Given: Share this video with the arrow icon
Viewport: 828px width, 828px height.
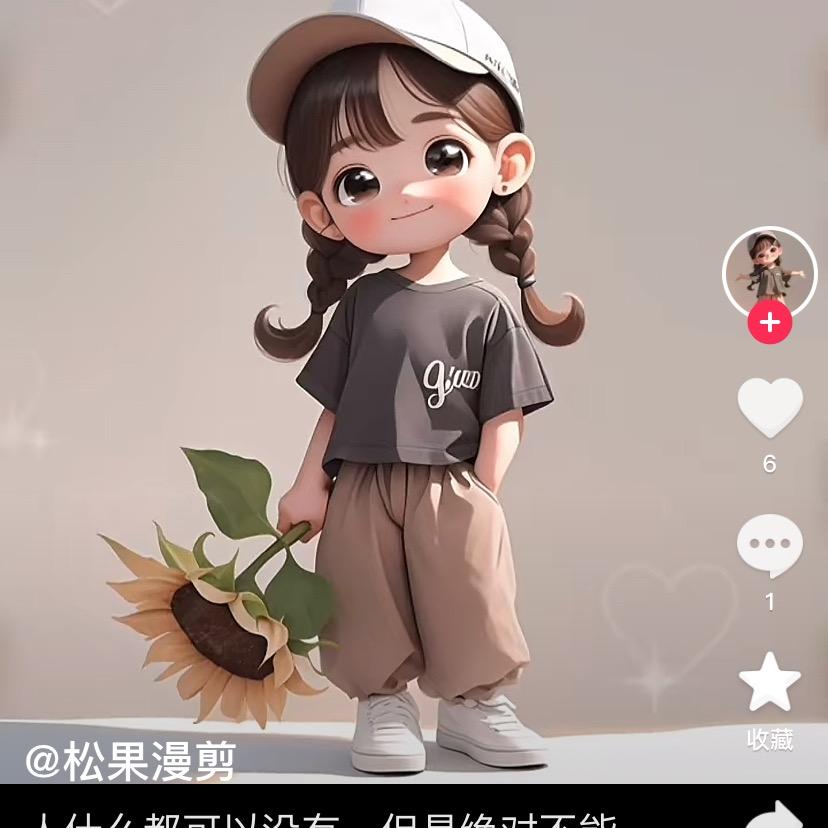Looking at the screenshot, I should tap(775, 814).
